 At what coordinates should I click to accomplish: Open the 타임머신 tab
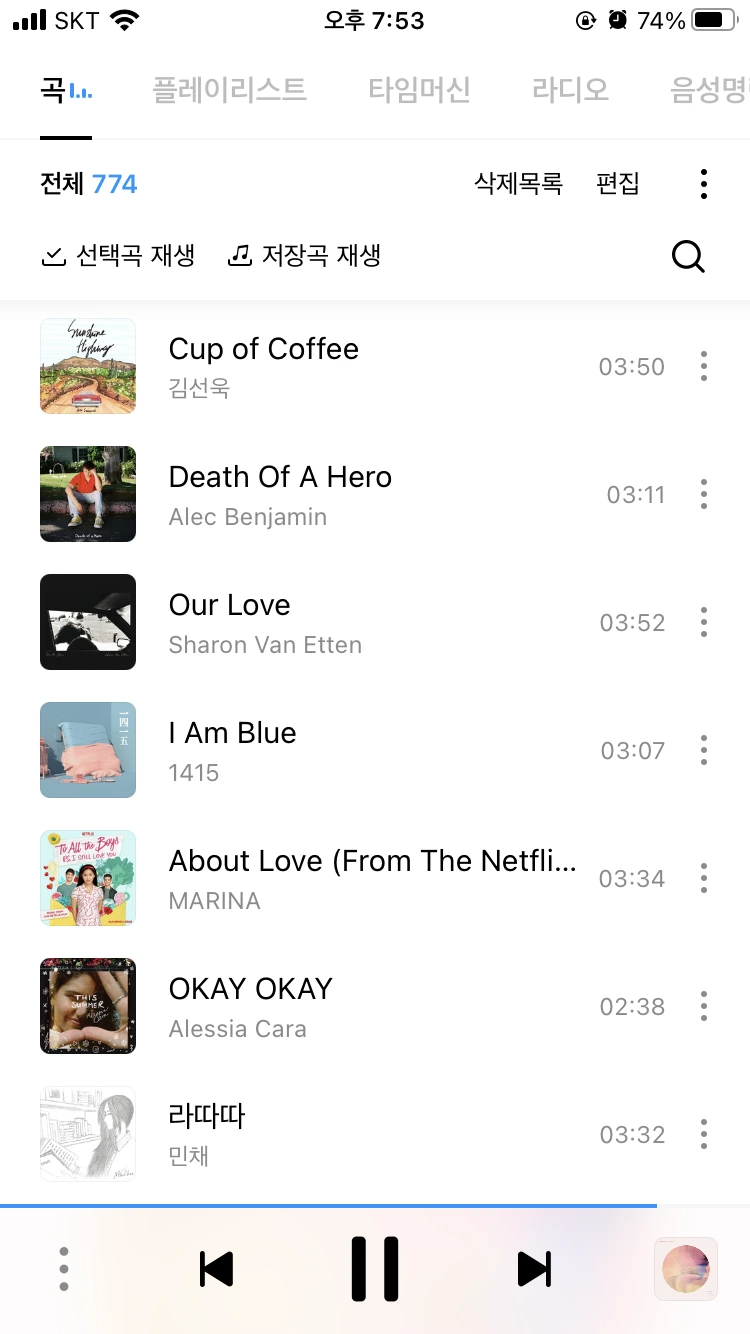point(419,91)
